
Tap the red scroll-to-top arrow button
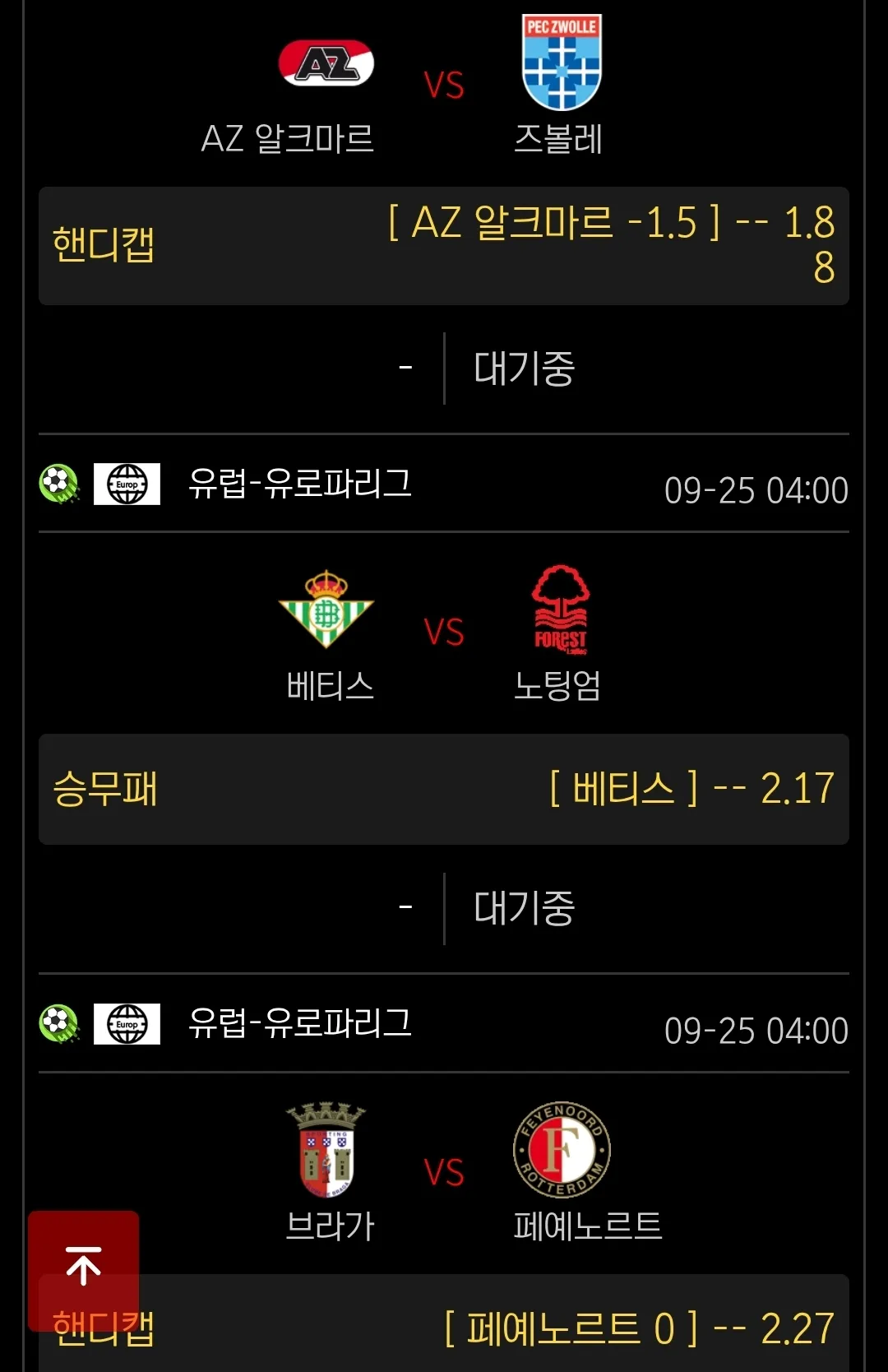pos(83,1268)
